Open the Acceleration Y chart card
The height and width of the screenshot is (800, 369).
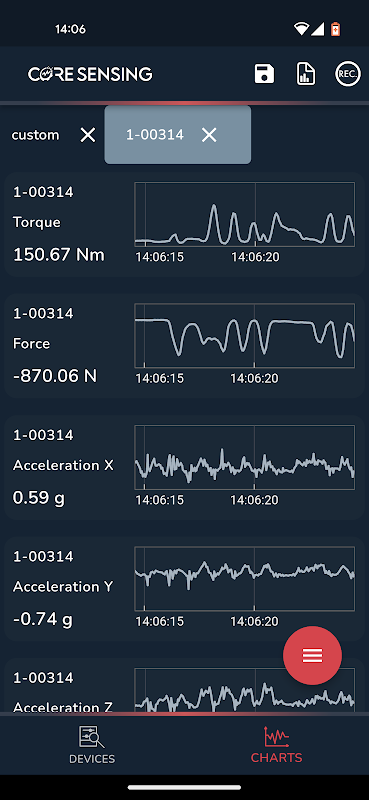click(184, 589)
